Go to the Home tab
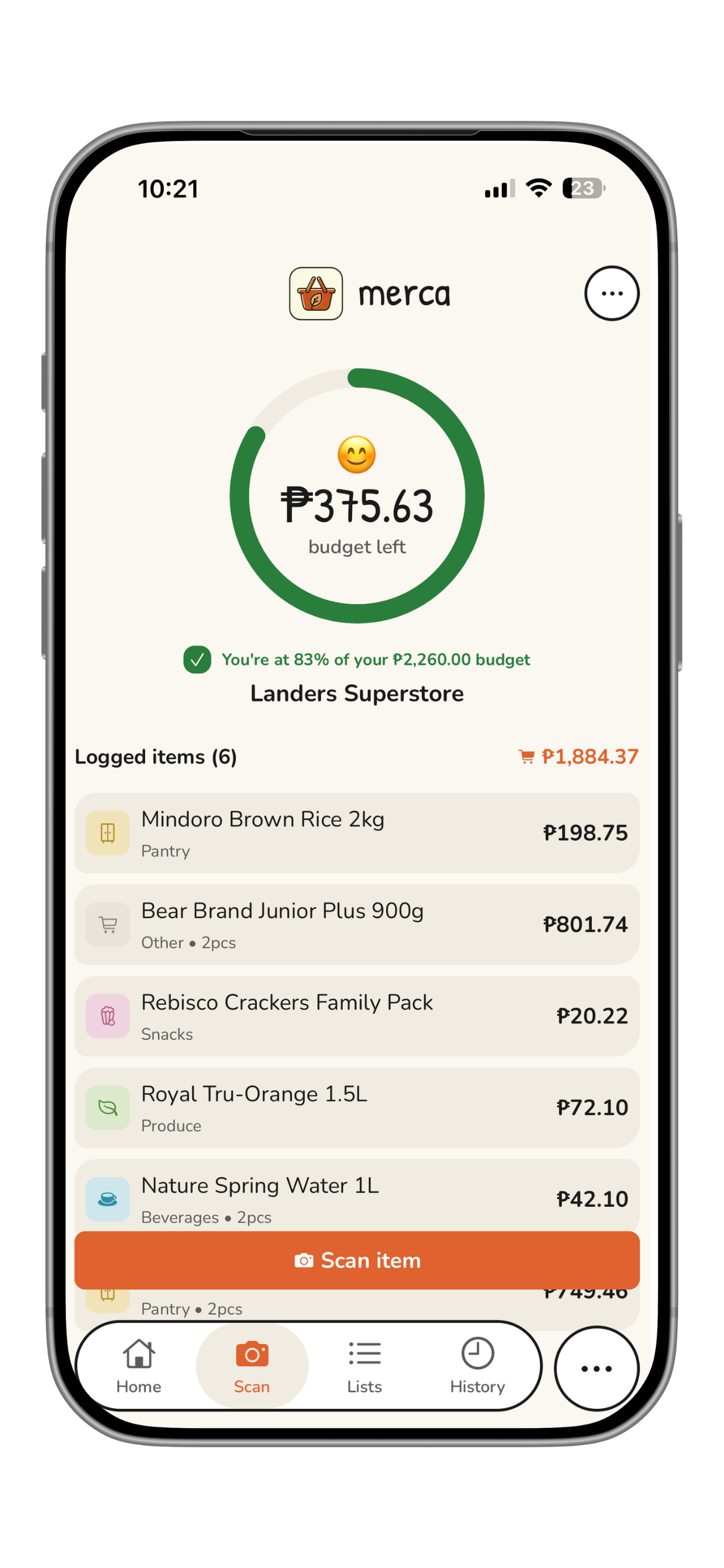 139,1366
